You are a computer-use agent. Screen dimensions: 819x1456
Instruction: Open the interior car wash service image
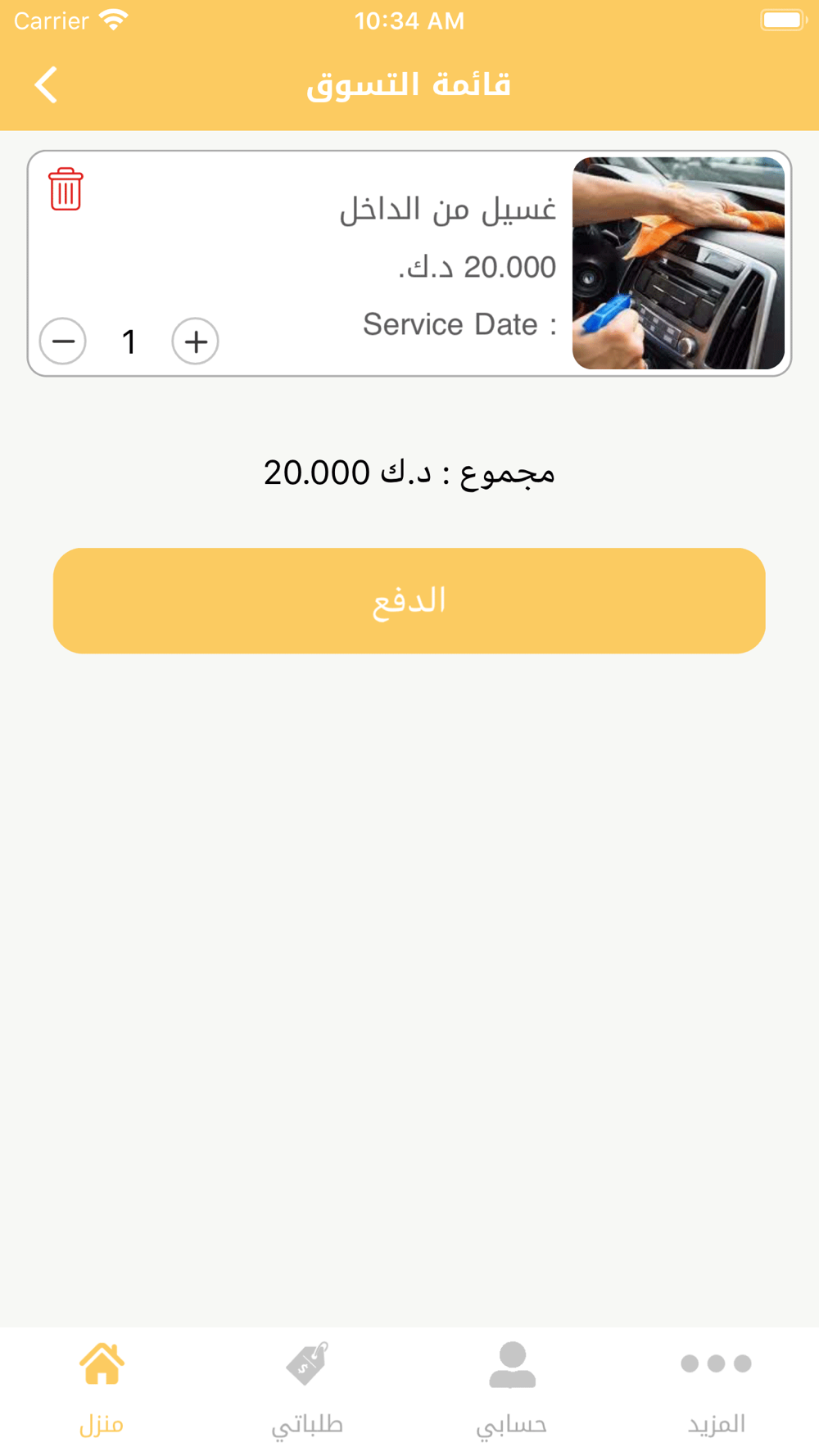678,263
